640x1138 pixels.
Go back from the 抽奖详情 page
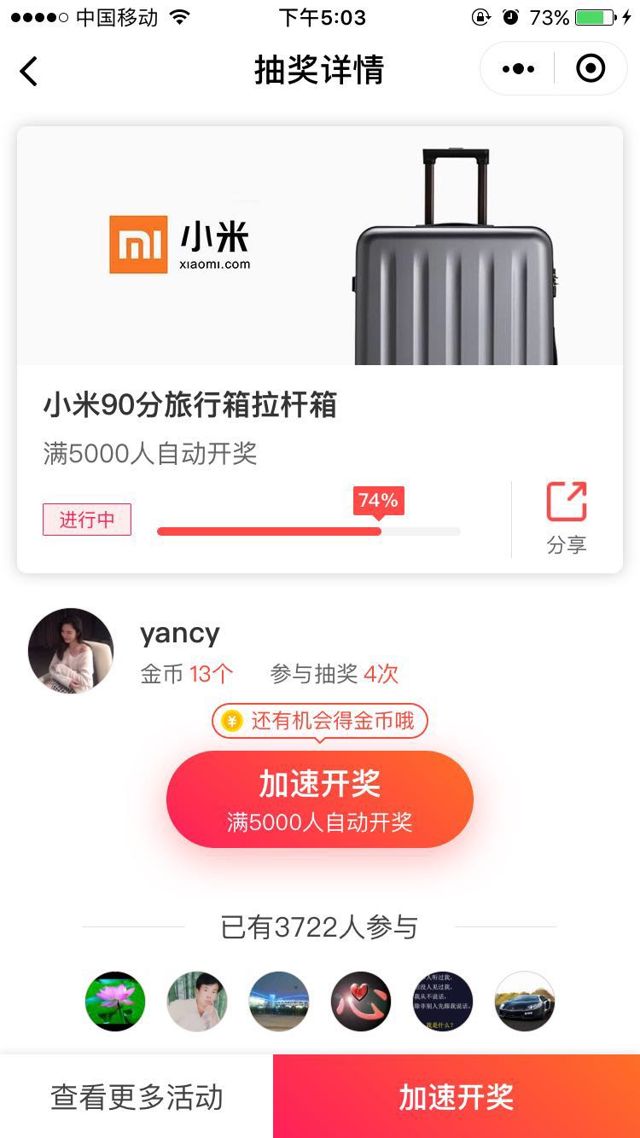tap(29, 71)
